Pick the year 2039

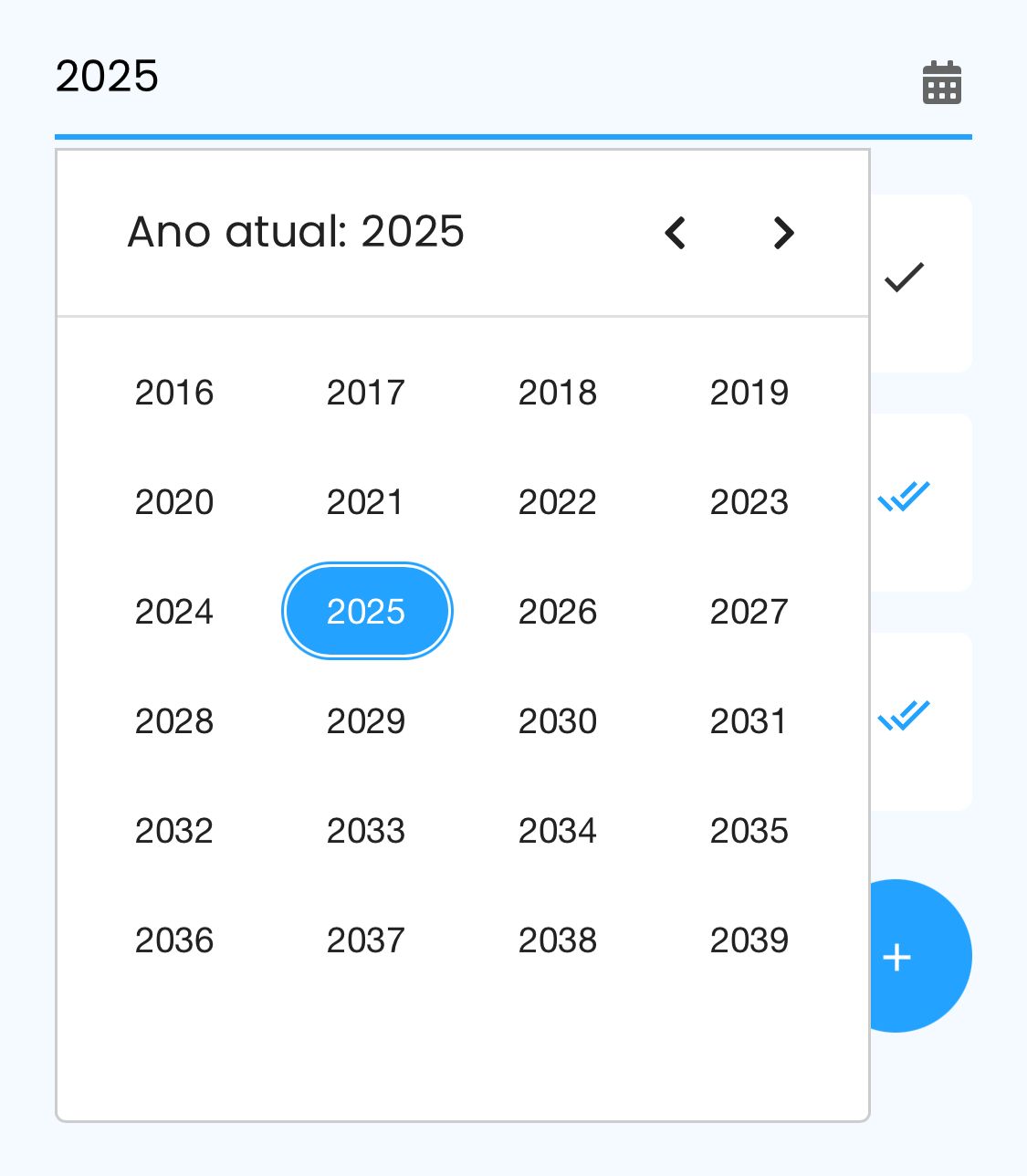coord(749,940)
